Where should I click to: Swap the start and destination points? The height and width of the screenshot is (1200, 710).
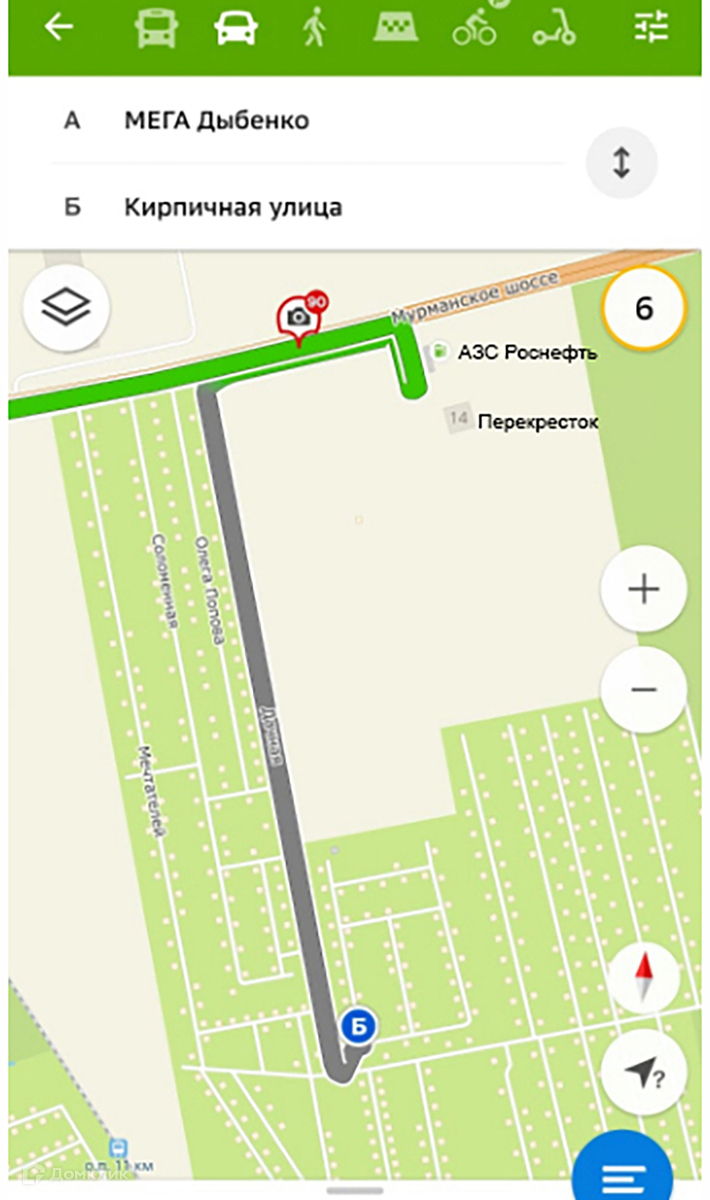pos(621,163)
